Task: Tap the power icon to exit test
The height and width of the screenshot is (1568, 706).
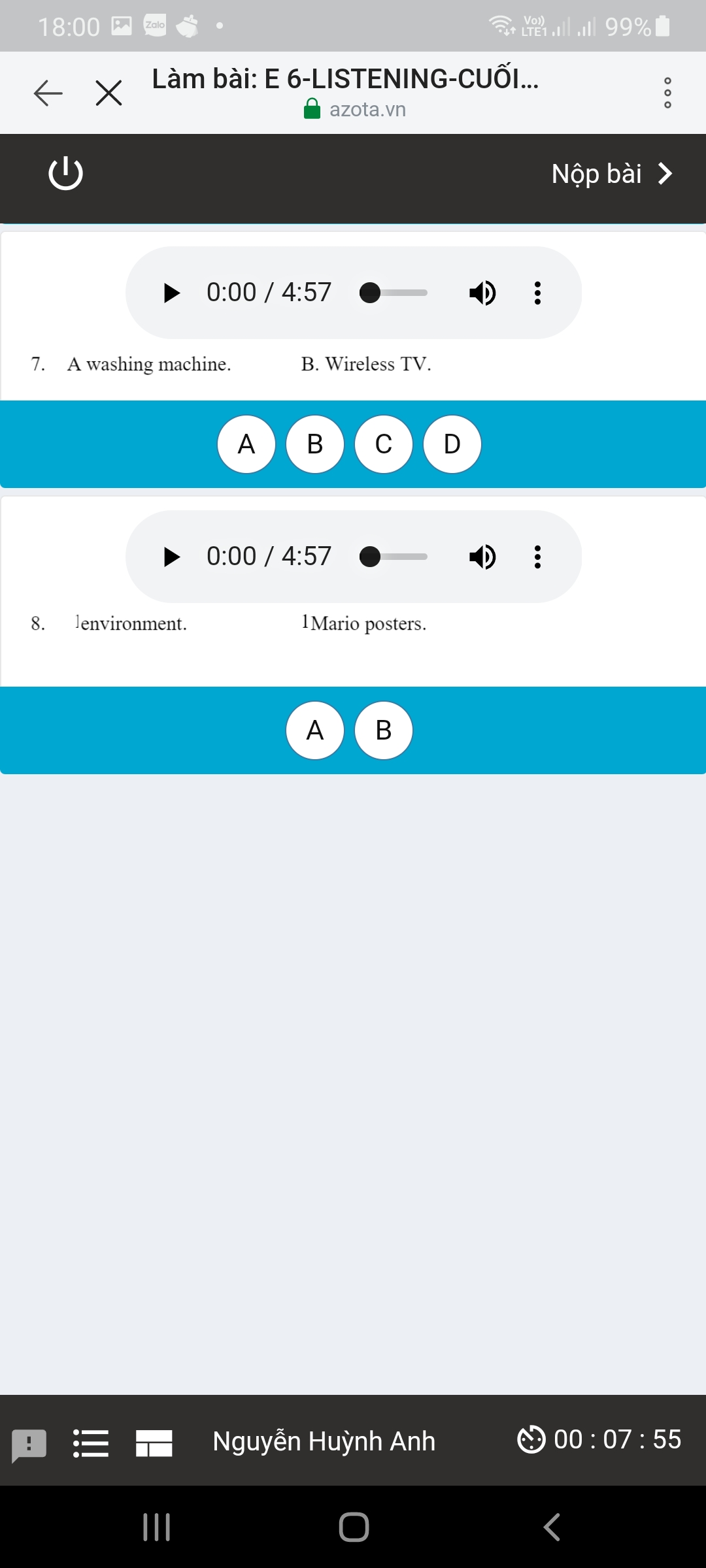Action: point(66,174)
